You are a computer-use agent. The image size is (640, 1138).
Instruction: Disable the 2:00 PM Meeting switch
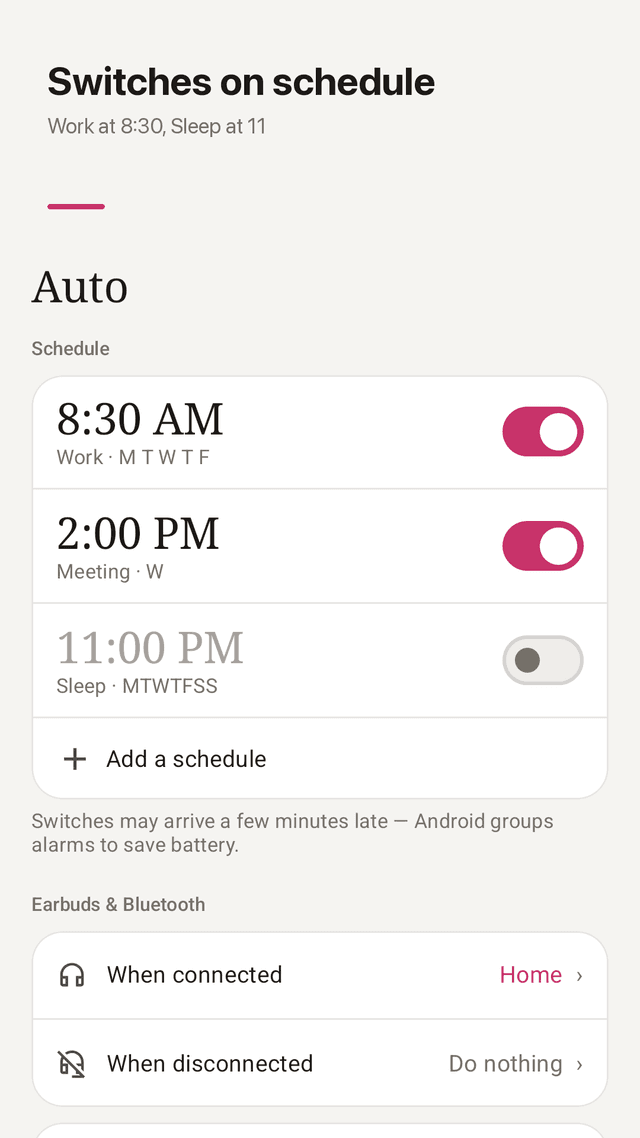pos(543,546)
